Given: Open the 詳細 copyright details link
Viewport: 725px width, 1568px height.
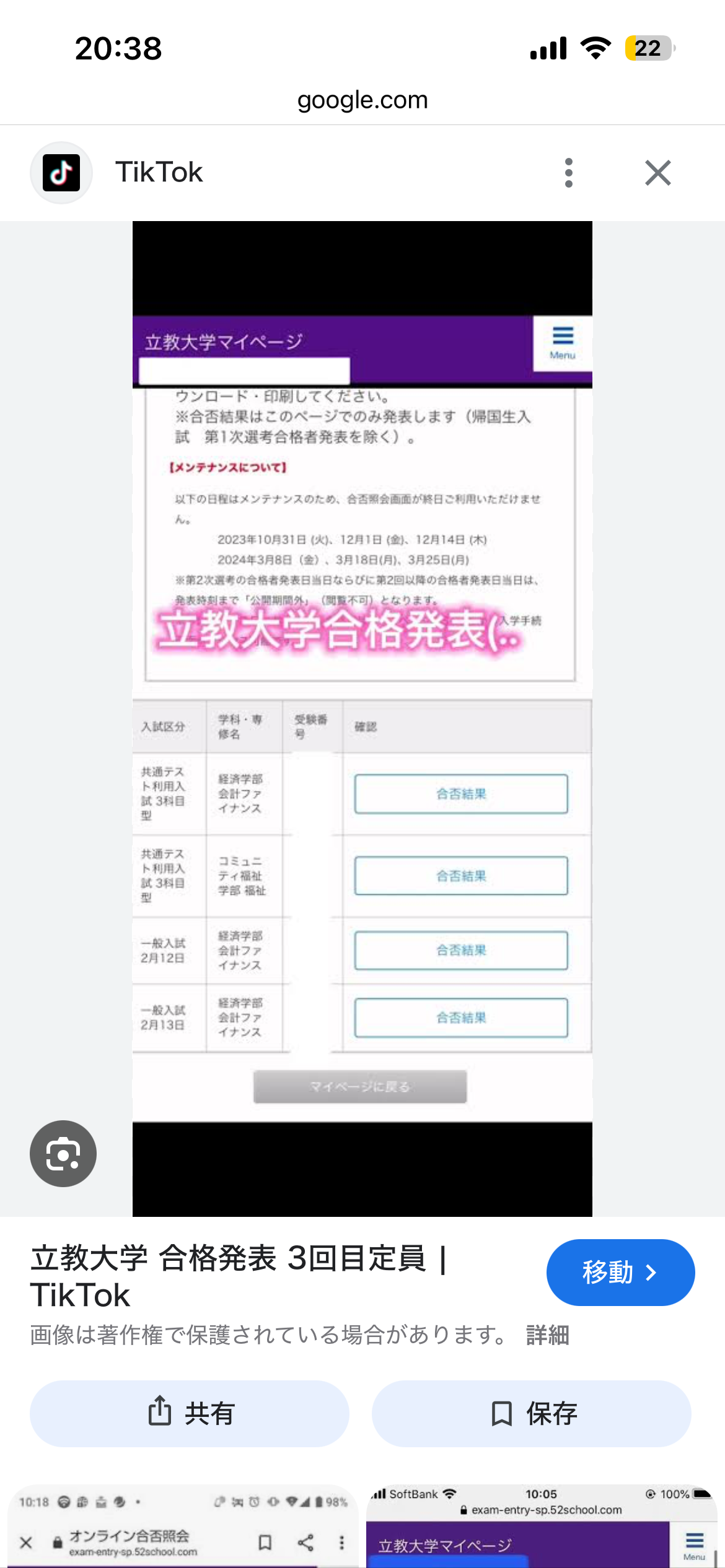Looking at the screenshot, I should 547,1335.
